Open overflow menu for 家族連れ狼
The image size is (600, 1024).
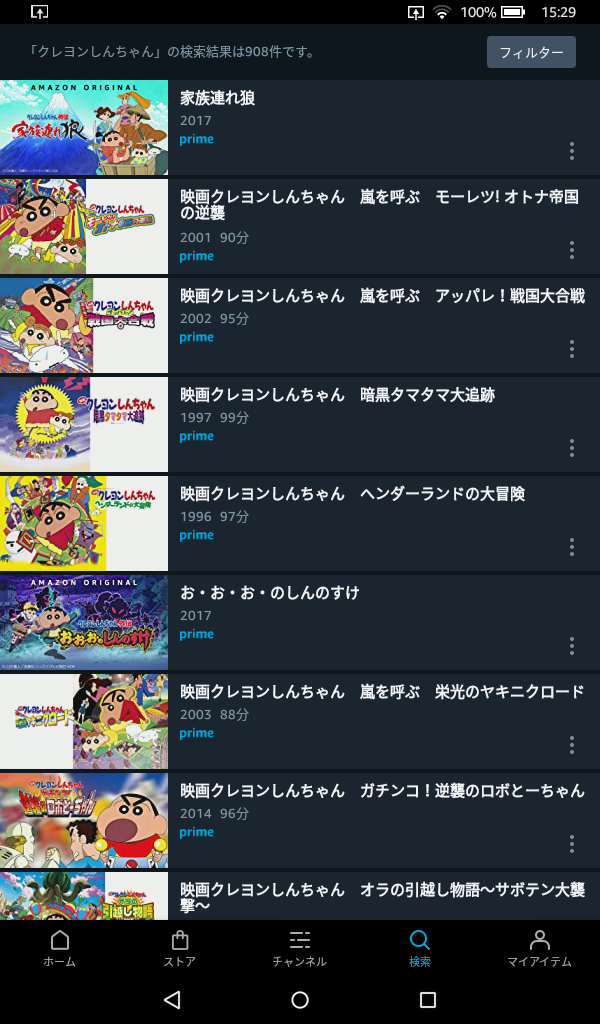(571, 151)
